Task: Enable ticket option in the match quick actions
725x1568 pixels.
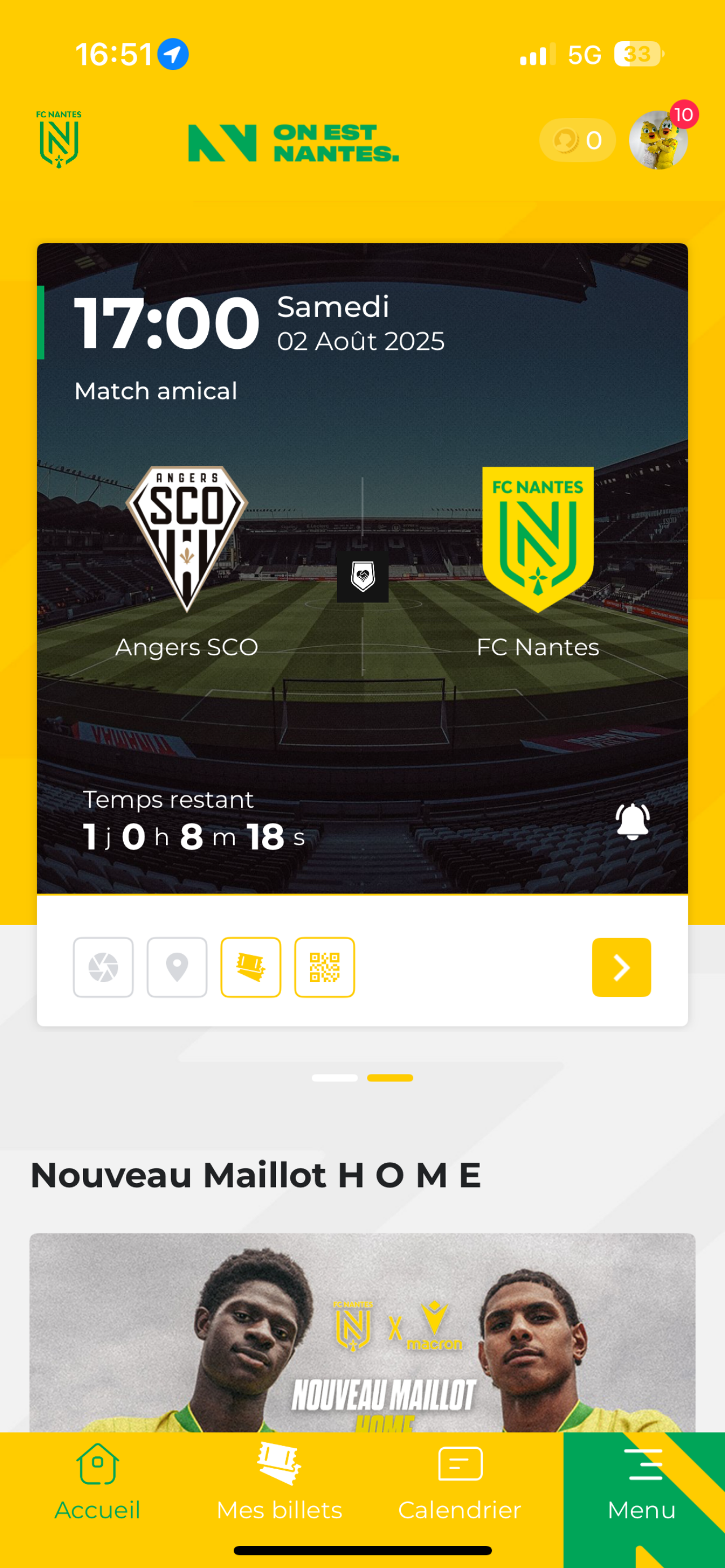Action: (x=251, y=968)
